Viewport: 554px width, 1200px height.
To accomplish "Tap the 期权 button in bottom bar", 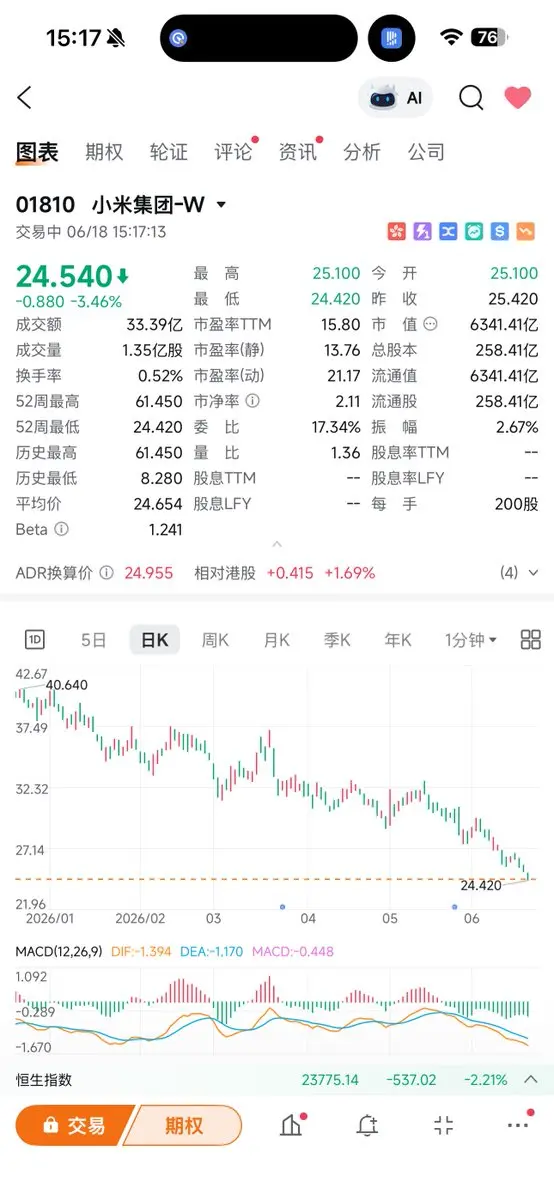I will pos(185,1125).
